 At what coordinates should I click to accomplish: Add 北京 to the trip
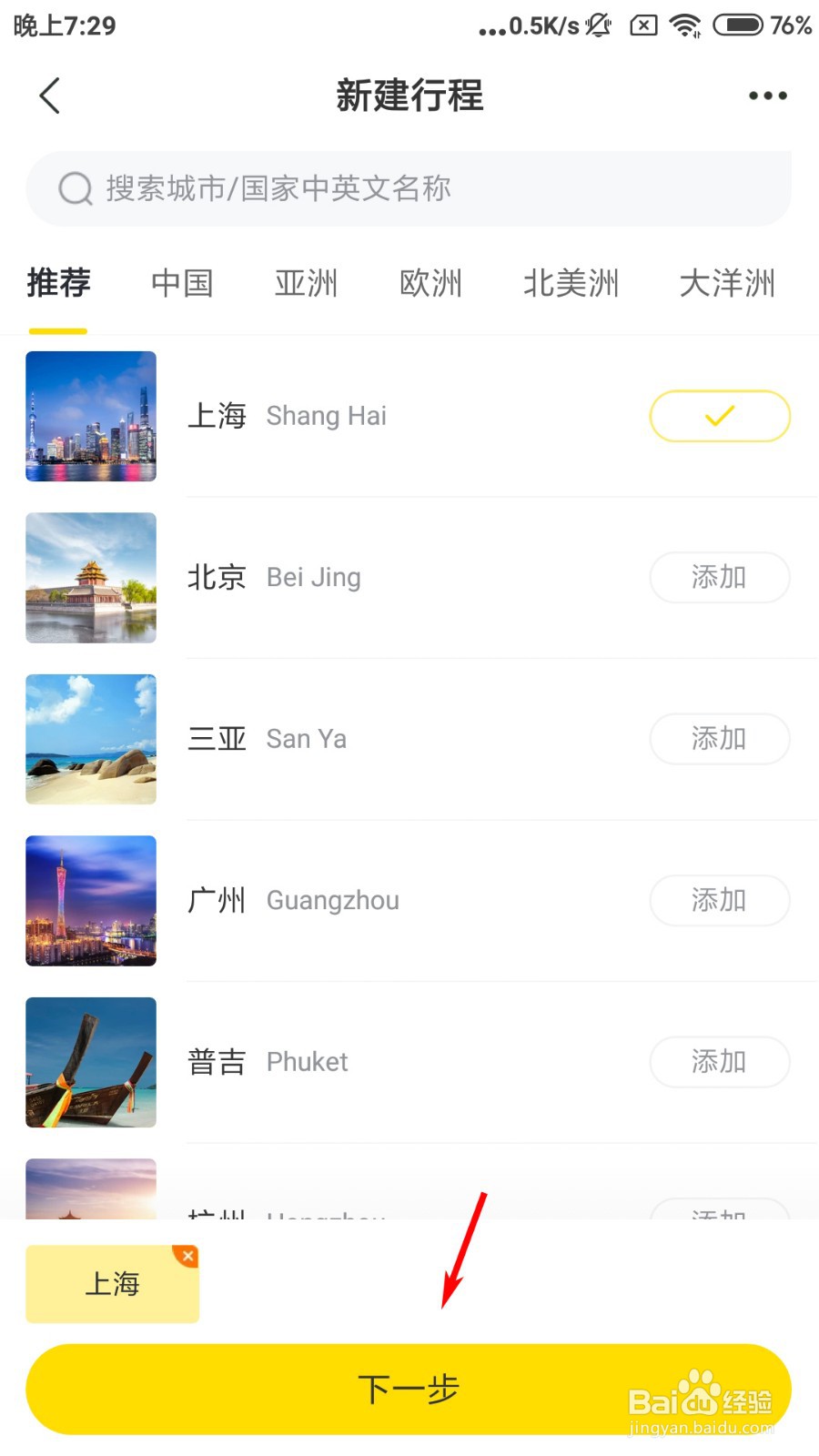tap(719, 577)
